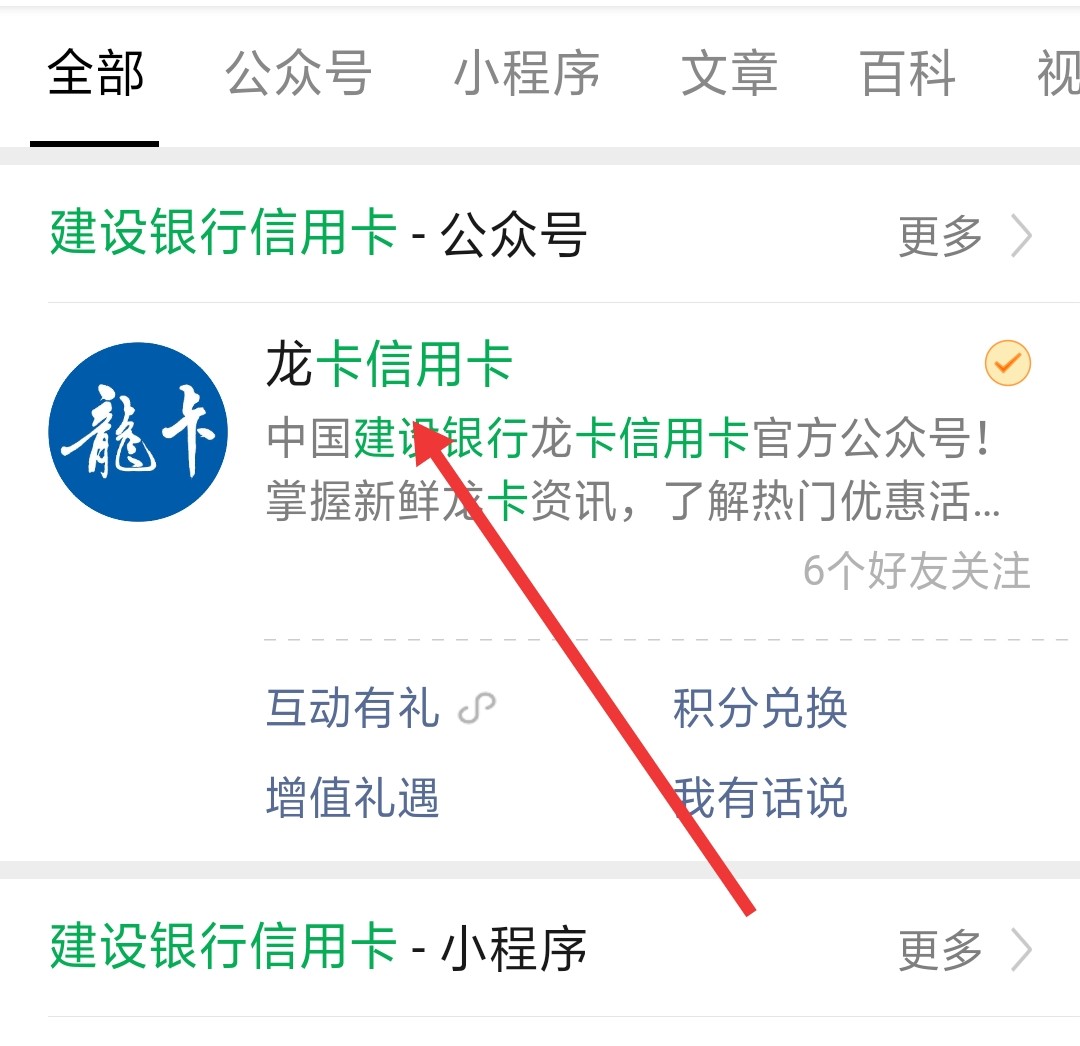This screenshot has height=1046, width=1080.
Task: Switch to the 百科 tab
Action: tap(907, 75)
